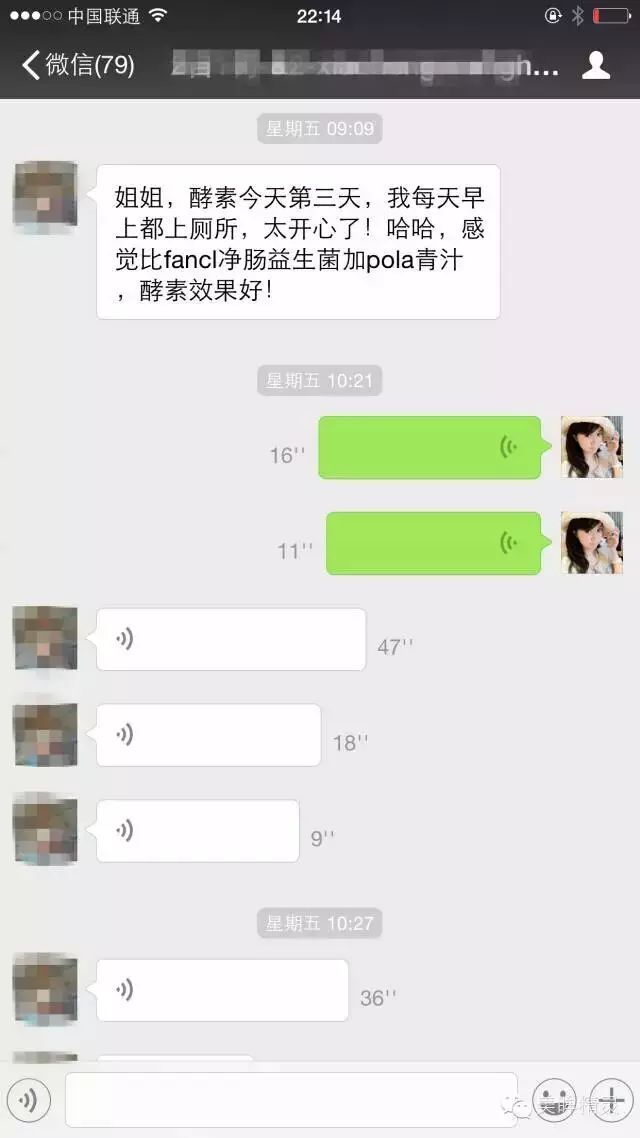Switch to voice input mode

click(x=28, y=1101)
